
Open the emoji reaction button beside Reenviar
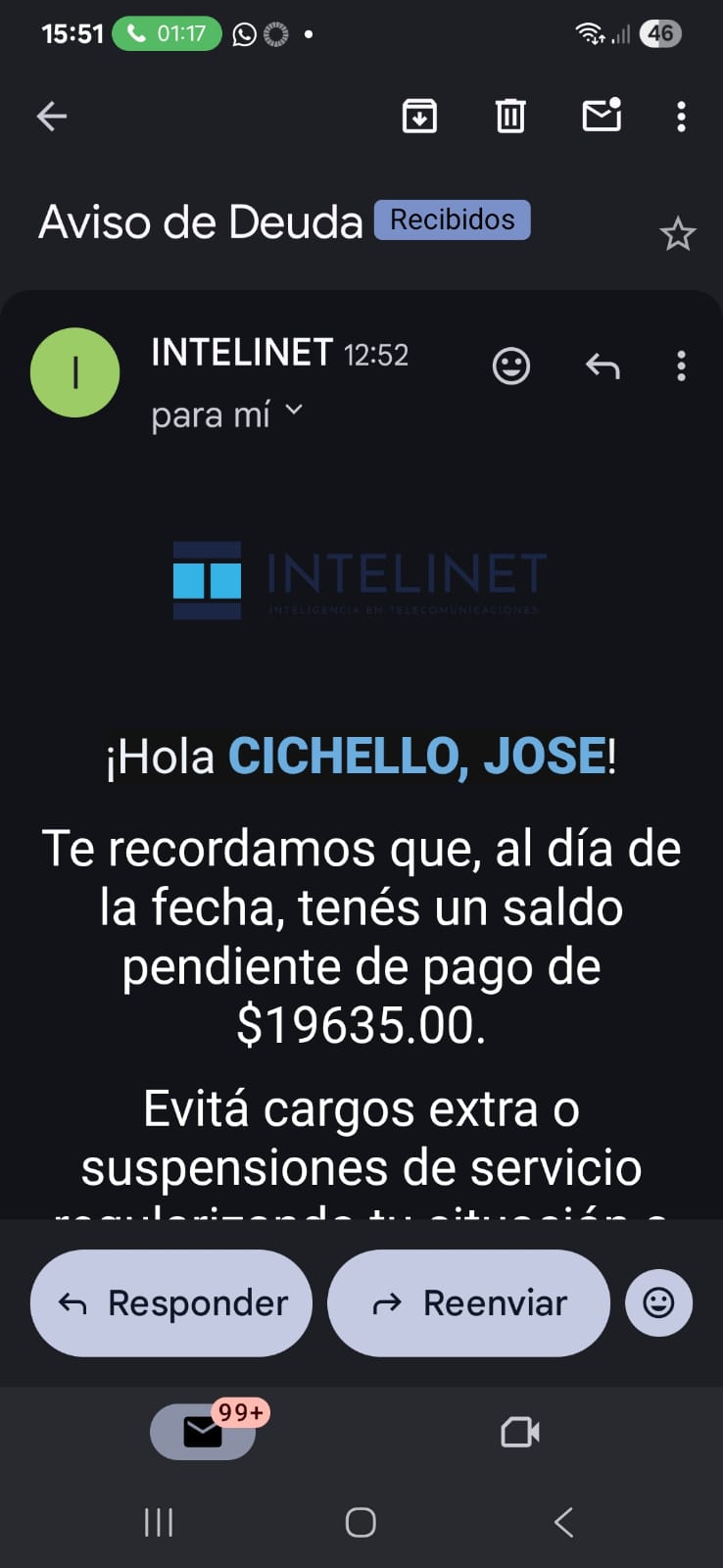pyautogui.click(x=658, y=1303)
